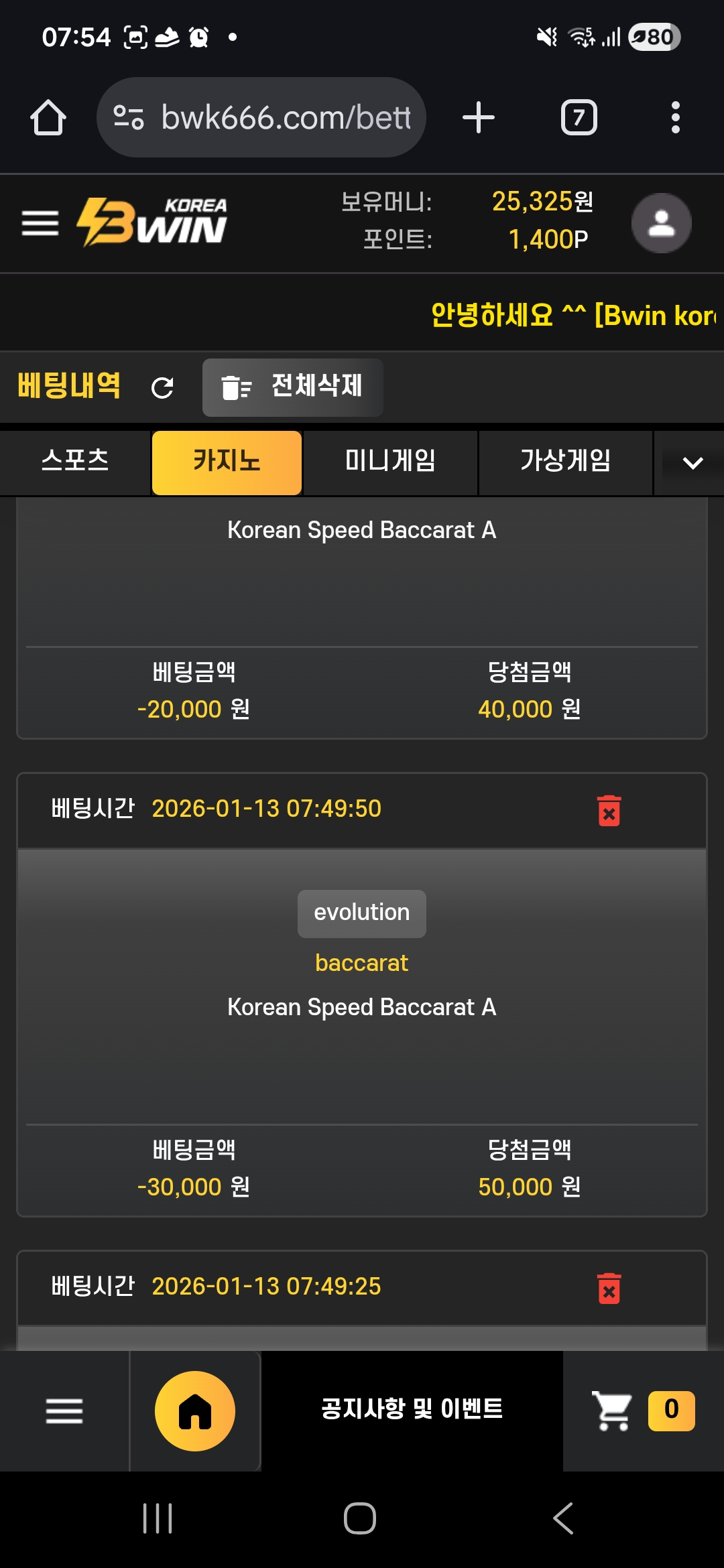The image size is (724, 1568).
Task: Select the 카지노 tab
Action: [x=227, y=462]
